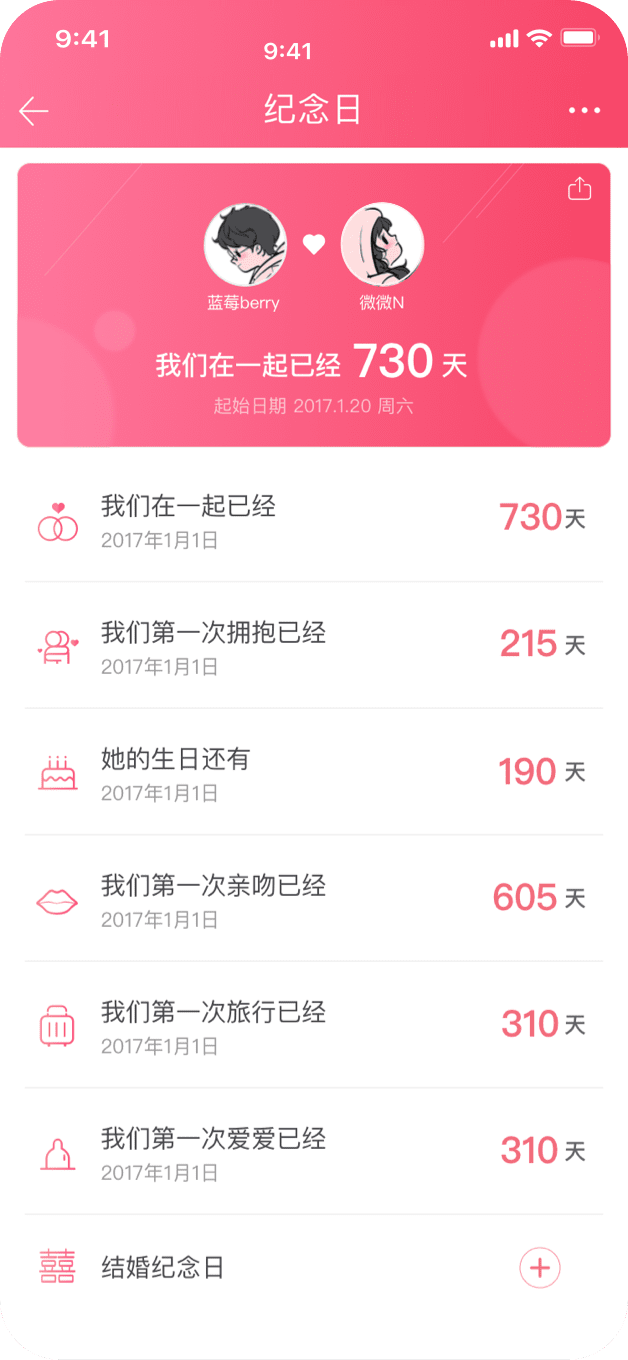Screen dimensions: 628x1360
Task: Open the 我们第一次拥抱已经 row
Action: click(x=314, y=645)
